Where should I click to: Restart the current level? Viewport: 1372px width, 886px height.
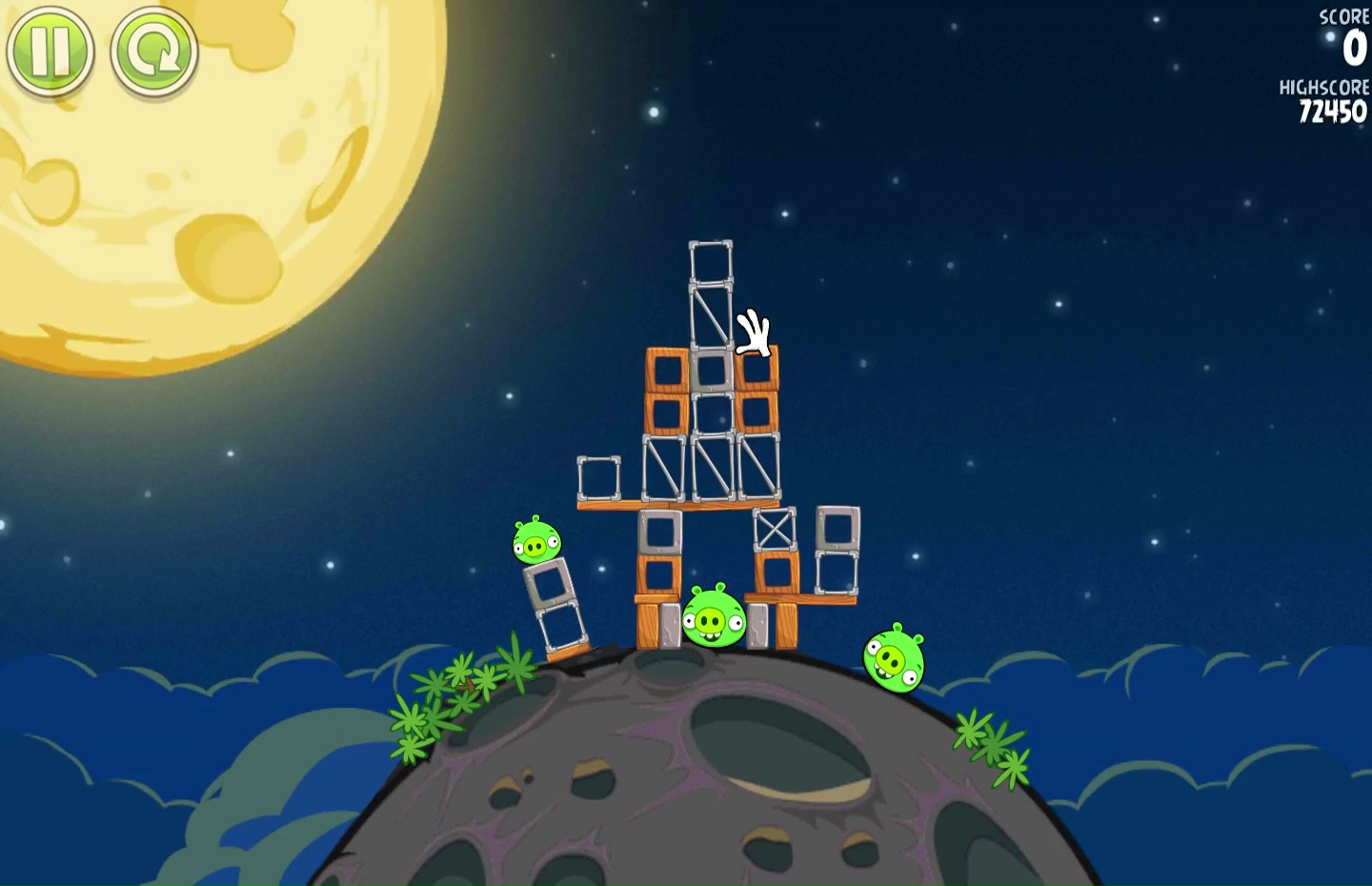pos(154,52)
